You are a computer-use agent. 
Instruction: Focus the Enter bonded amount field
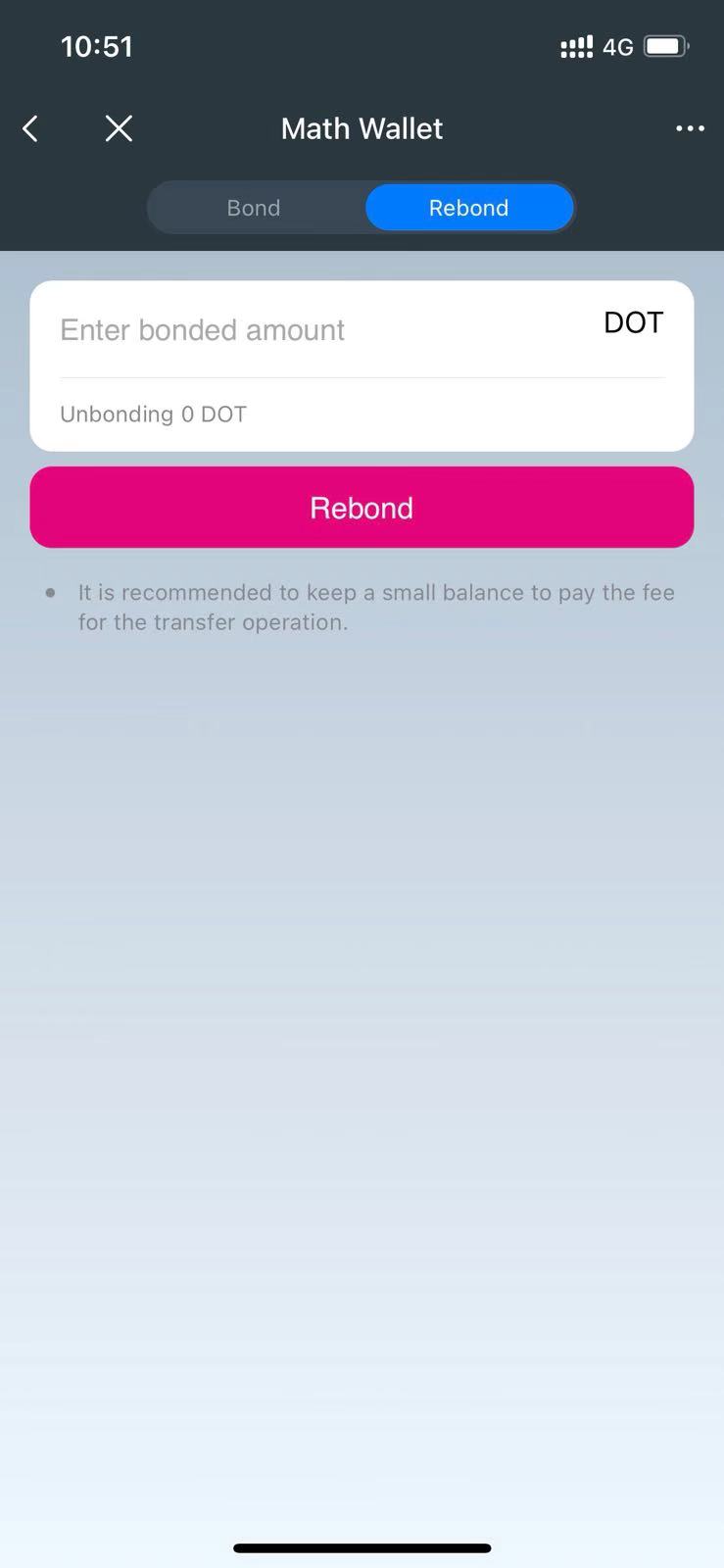click(314, 330)
